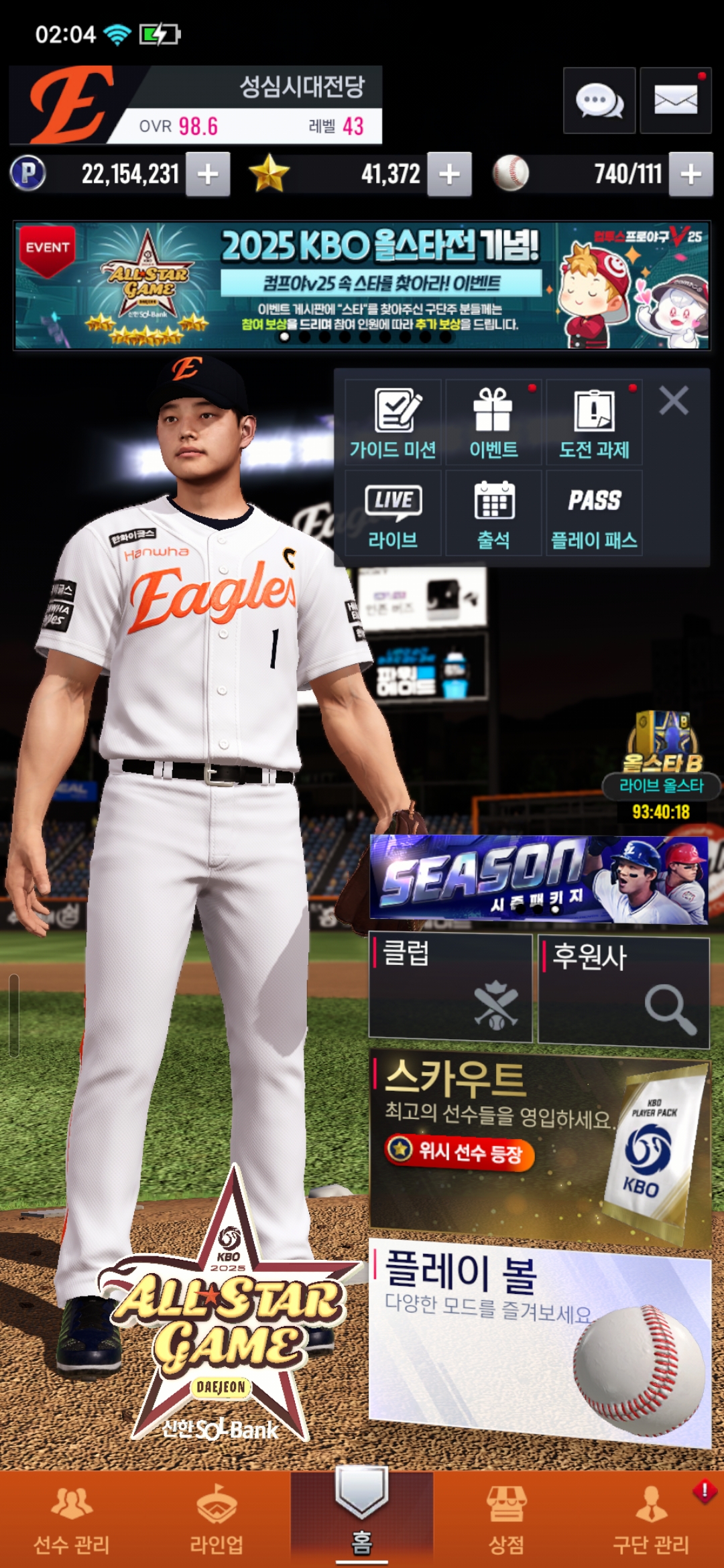Open the SEASON 시즌패키지 banner
This screenshot has height=1568, width=724.
click(x=538, y=879)
